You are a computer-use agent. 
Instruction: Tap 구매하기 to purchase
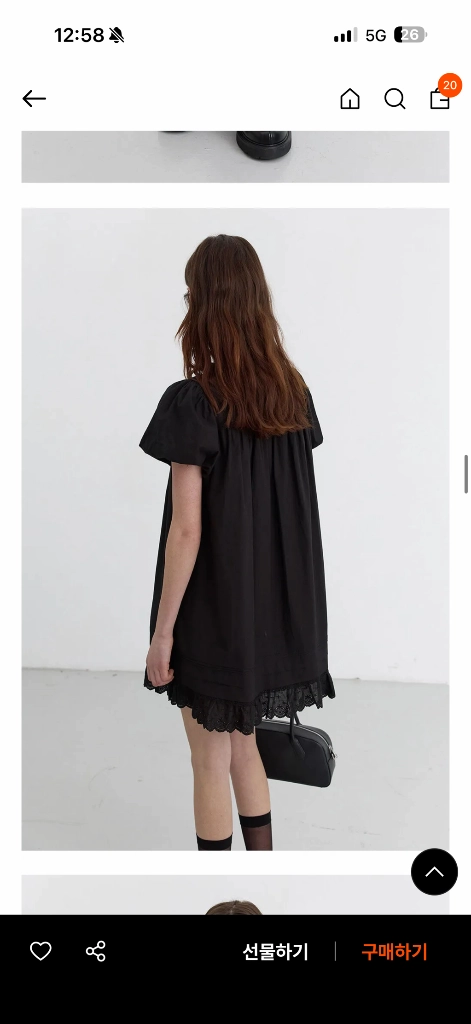click(394, 952)
